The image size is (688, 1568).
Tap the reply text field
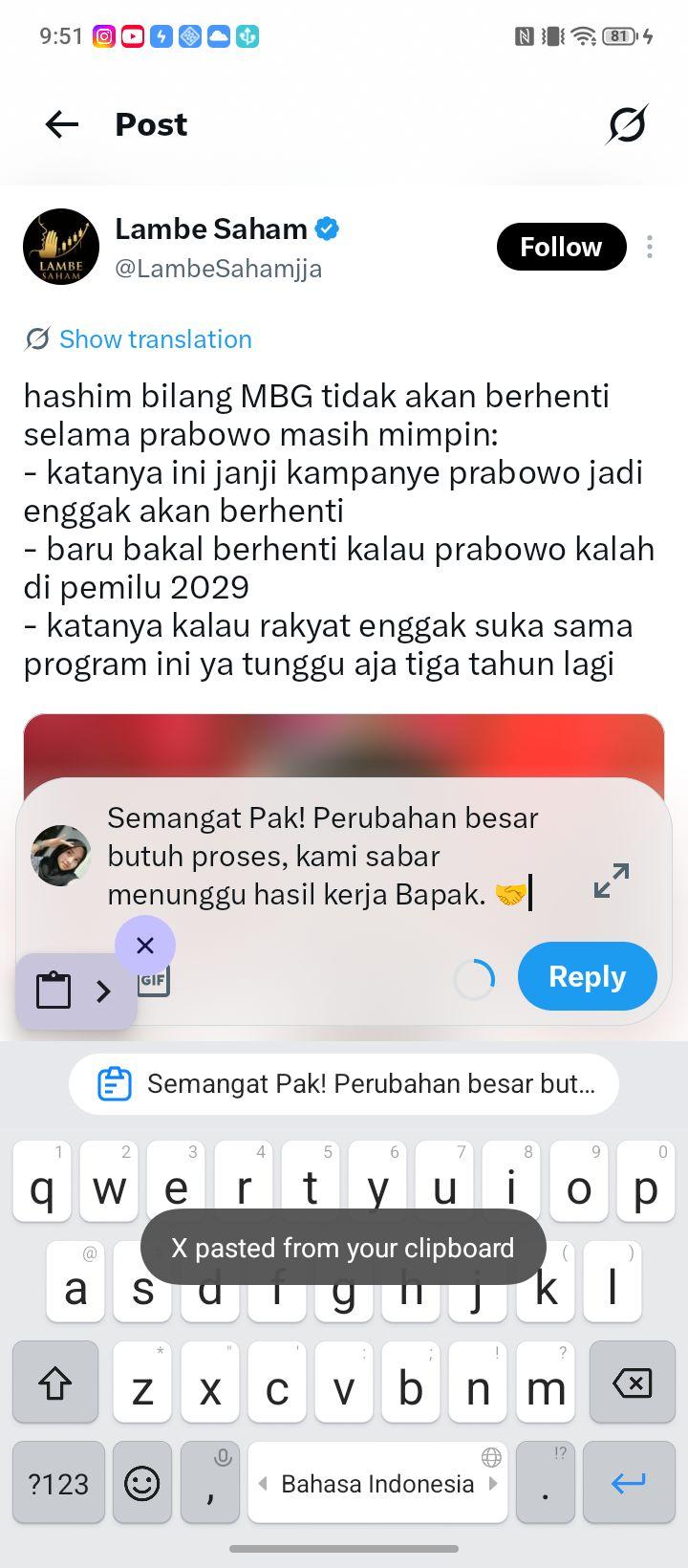[323, 856]
